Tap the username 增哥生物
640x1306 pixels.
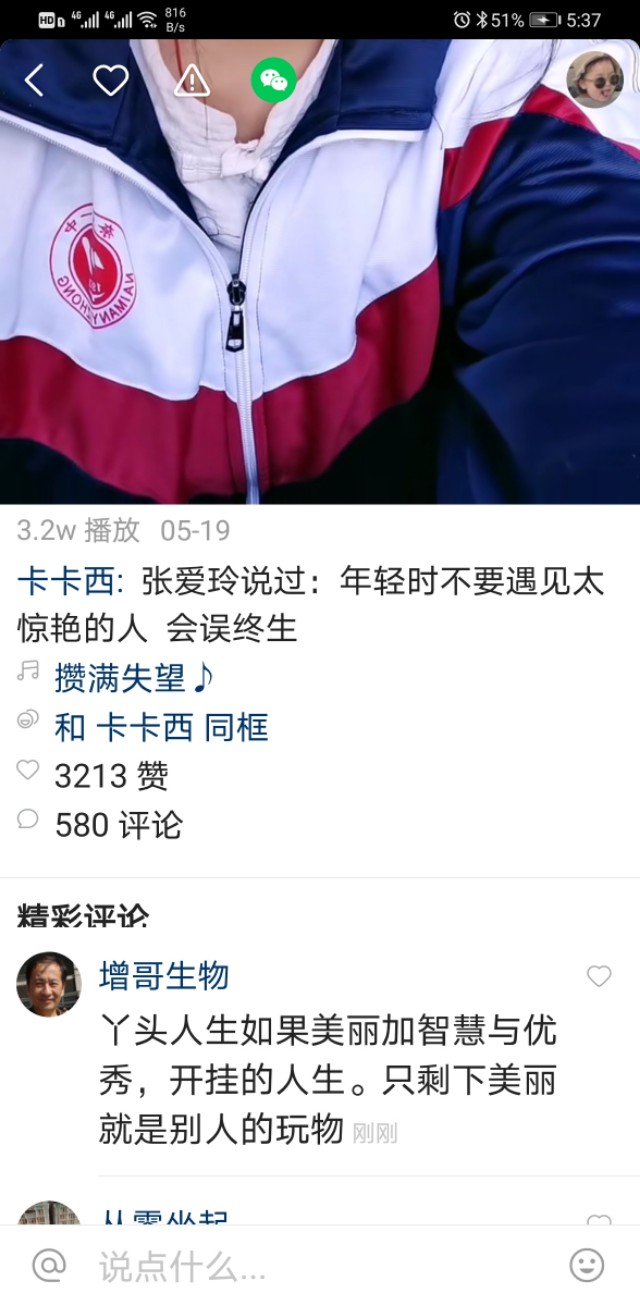click(x=164, y=976)
